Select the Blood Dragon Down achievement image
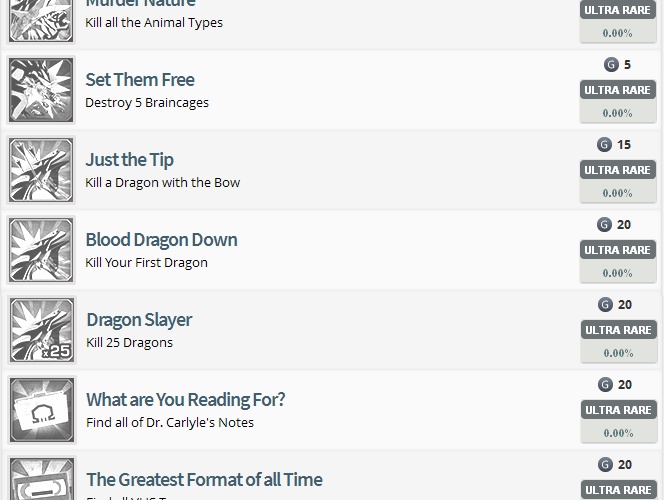 tap(42, 250)
